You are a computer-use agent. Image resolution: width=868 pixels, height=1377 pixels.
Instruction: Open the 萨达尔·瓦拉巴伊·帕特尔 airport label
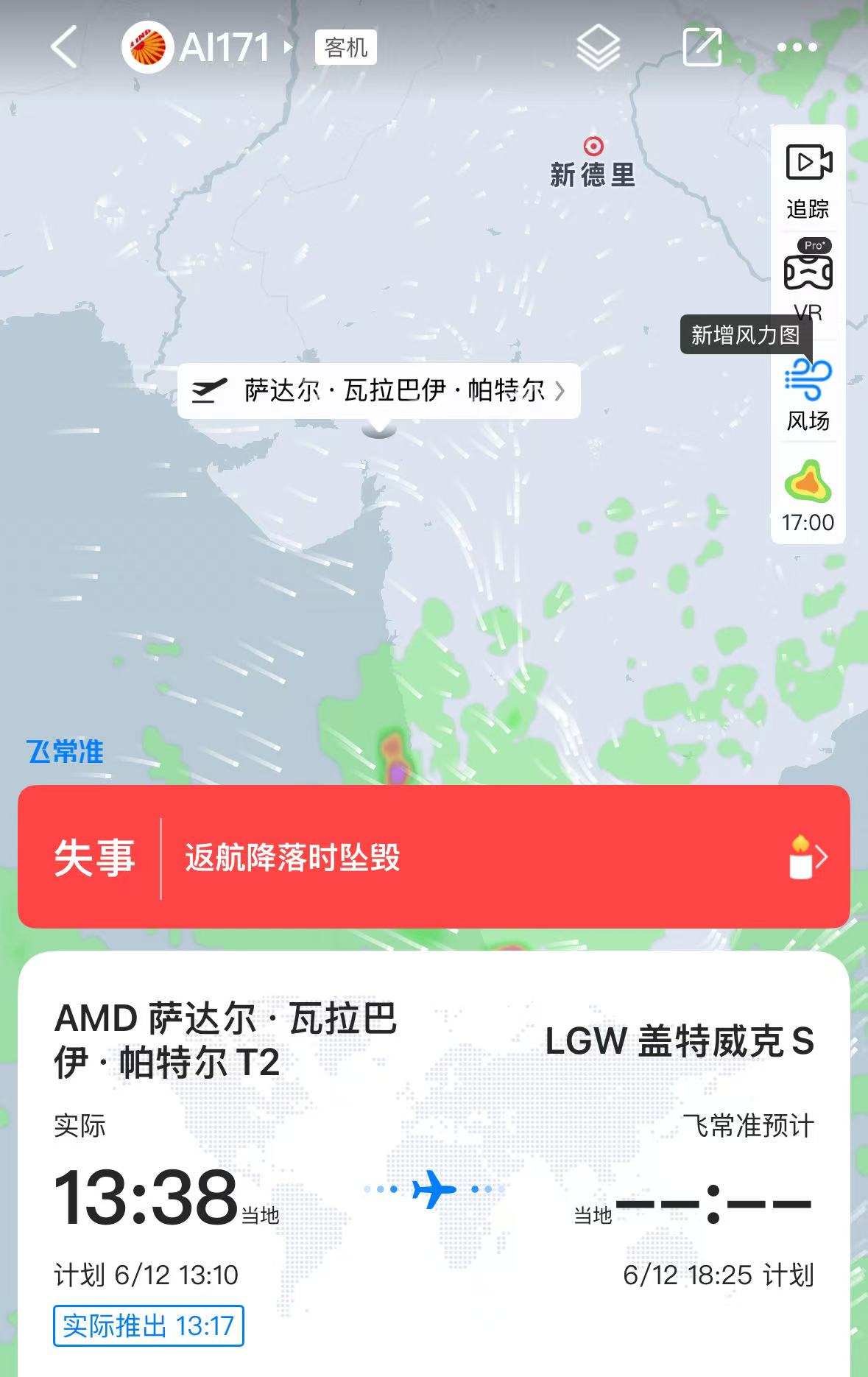coord(378,391)
